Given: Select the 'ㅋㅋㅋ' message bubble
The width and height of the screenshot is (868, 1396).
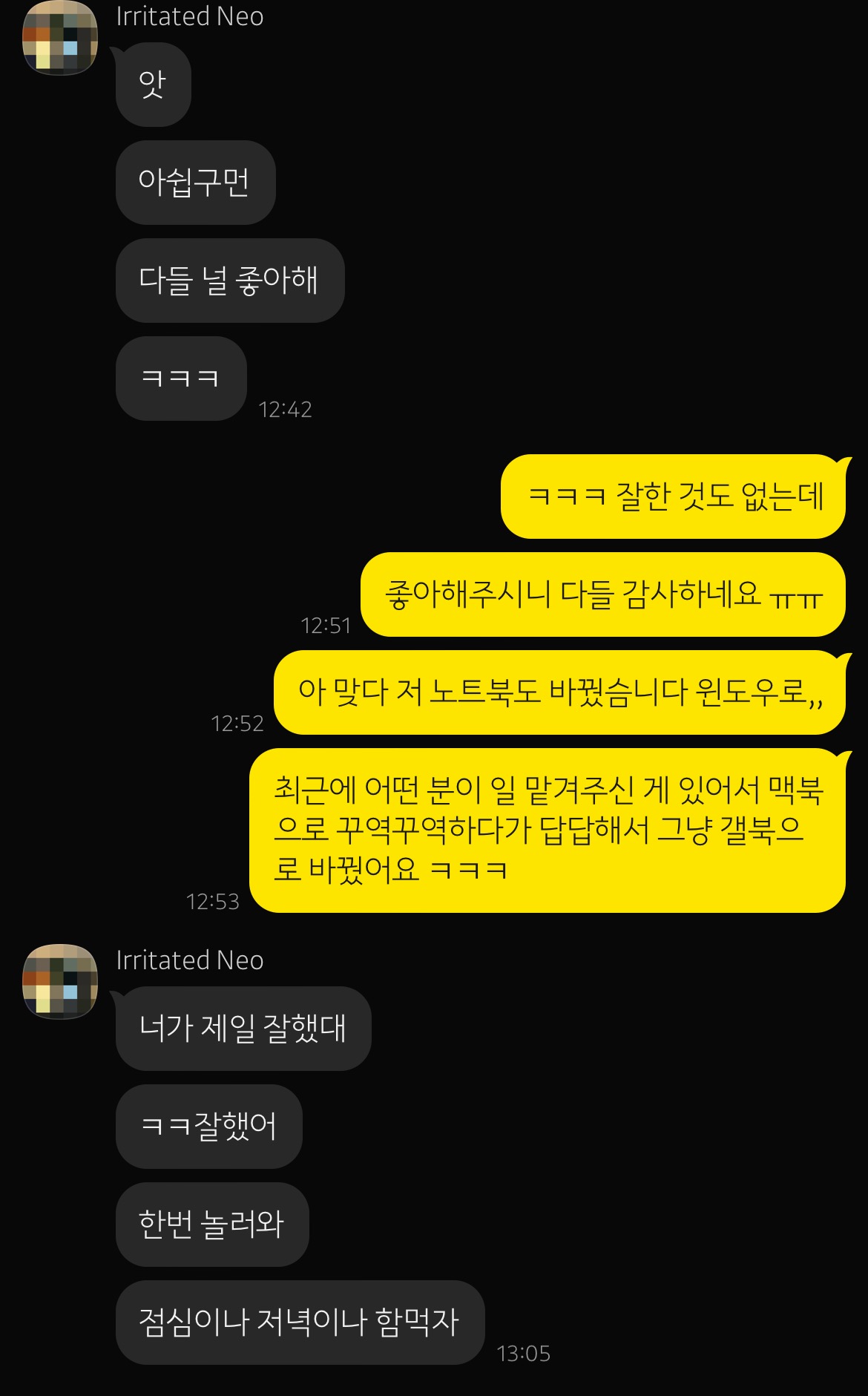Looking at the screenshot, I should [x=180, y=379].
